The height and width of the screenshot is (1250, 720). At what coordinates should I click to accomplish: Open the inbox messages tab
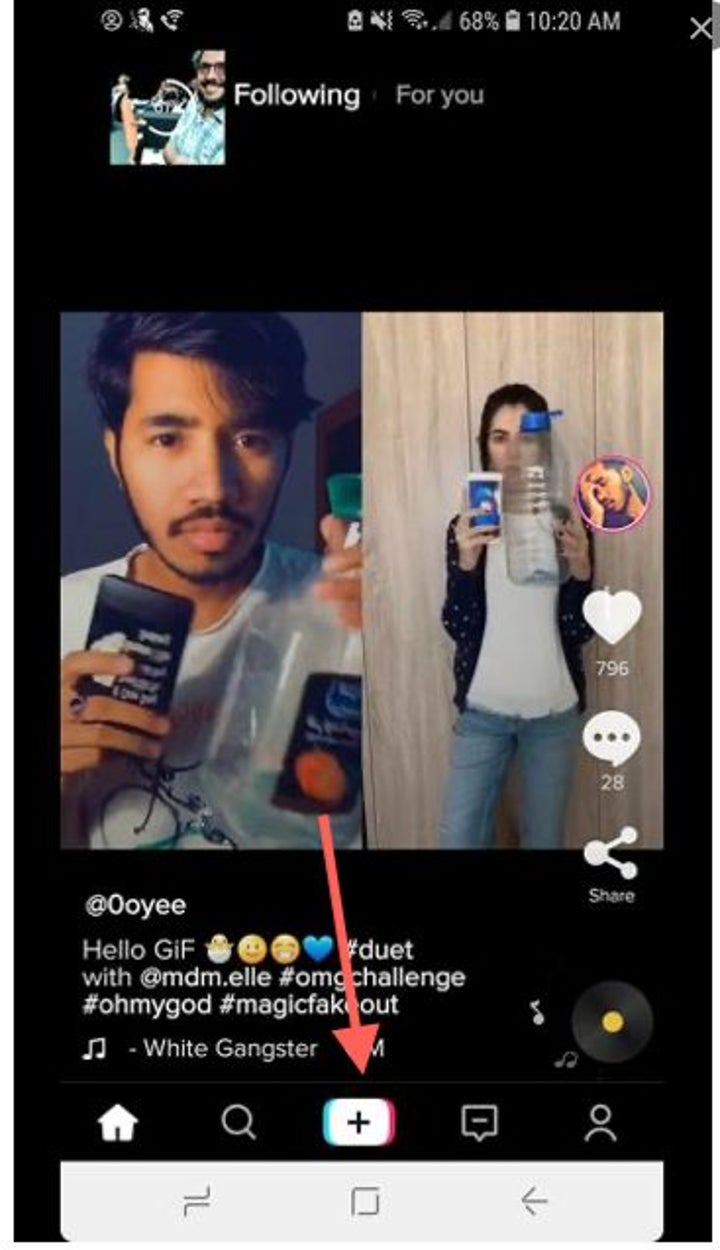(x=480, y=1124)
